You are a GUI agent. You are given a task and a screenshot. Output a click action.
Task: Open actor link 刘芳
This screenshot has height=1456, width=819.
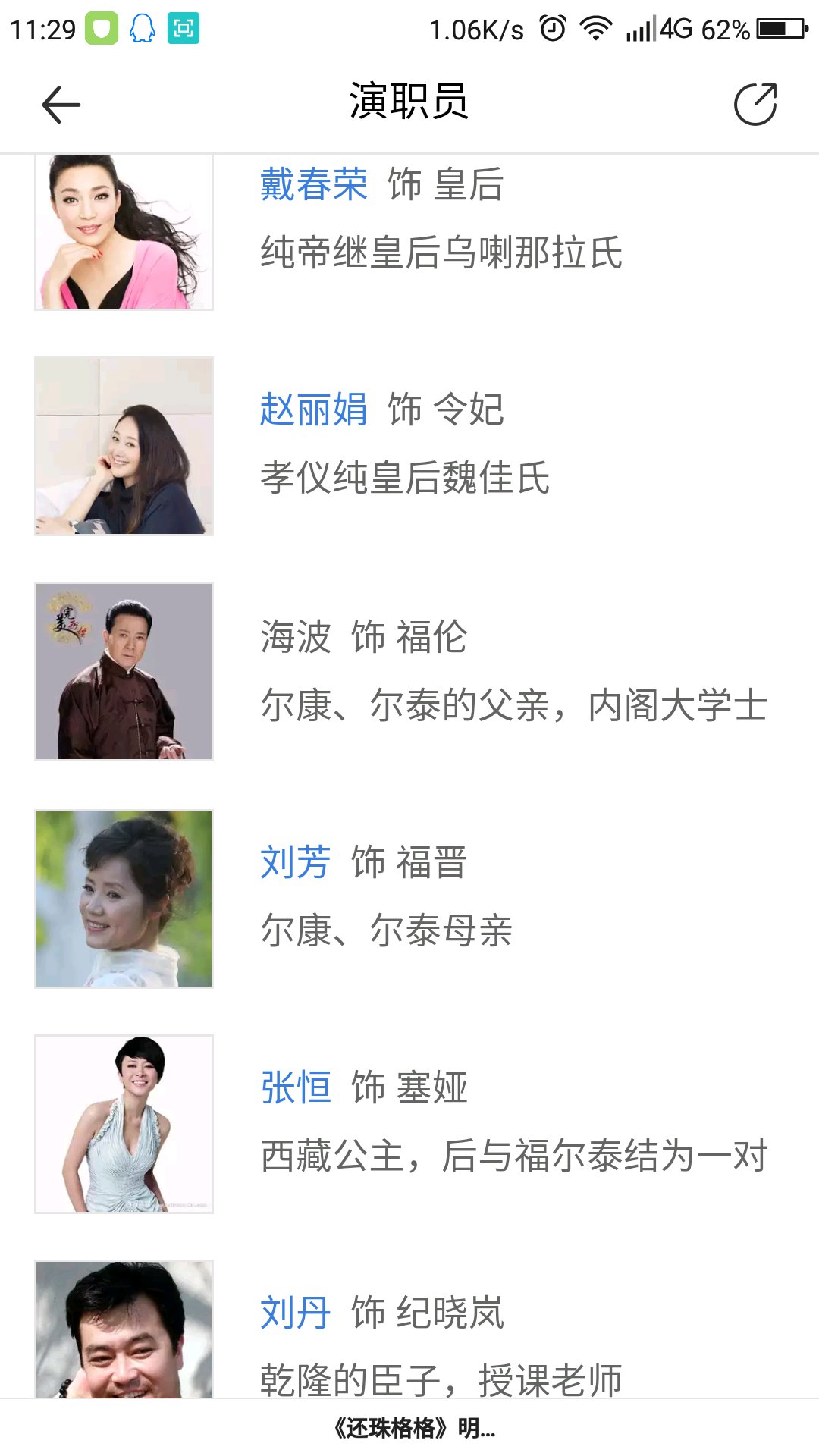(295, 862)
